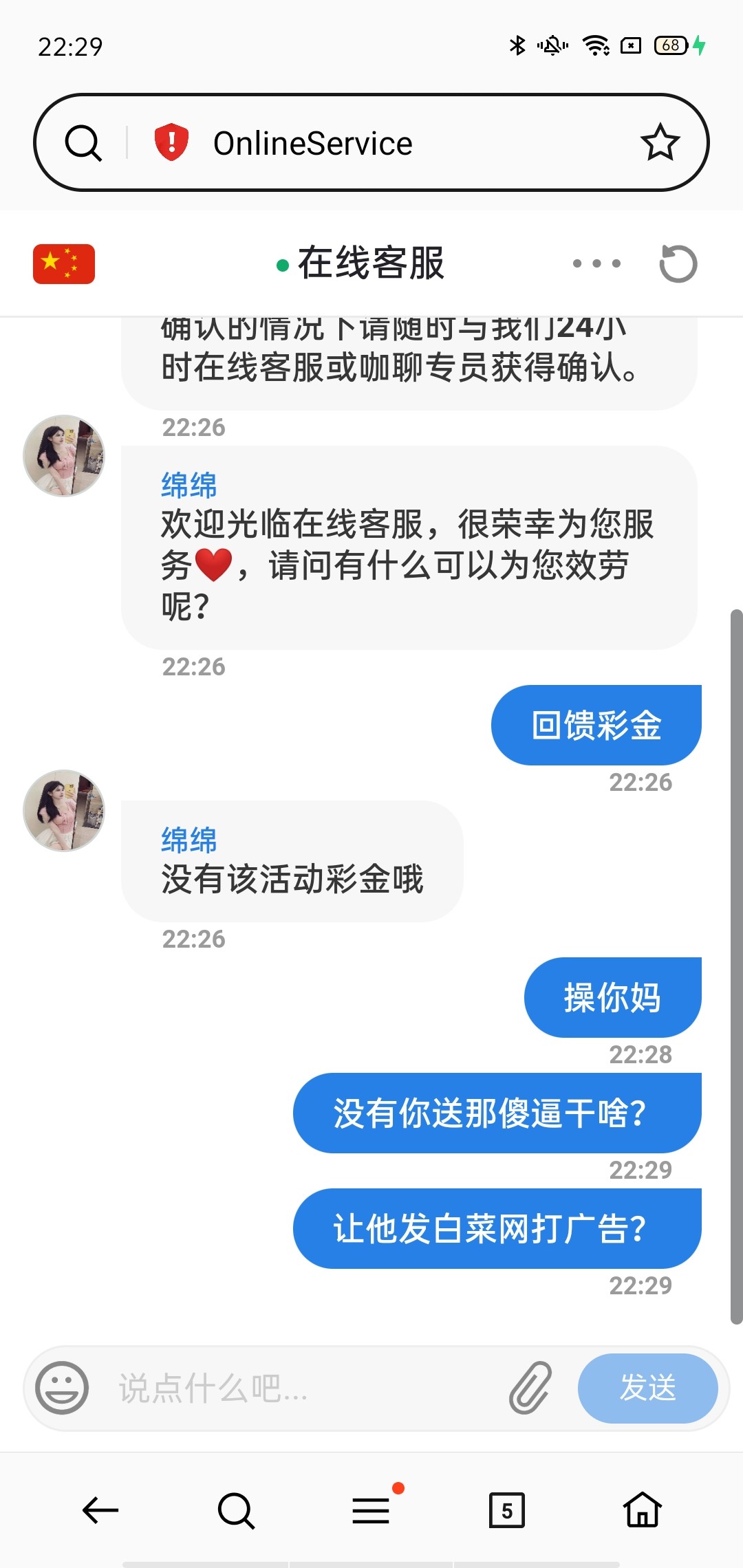Open the red security shield warning

pyautogui.click(x=171, y=142)
